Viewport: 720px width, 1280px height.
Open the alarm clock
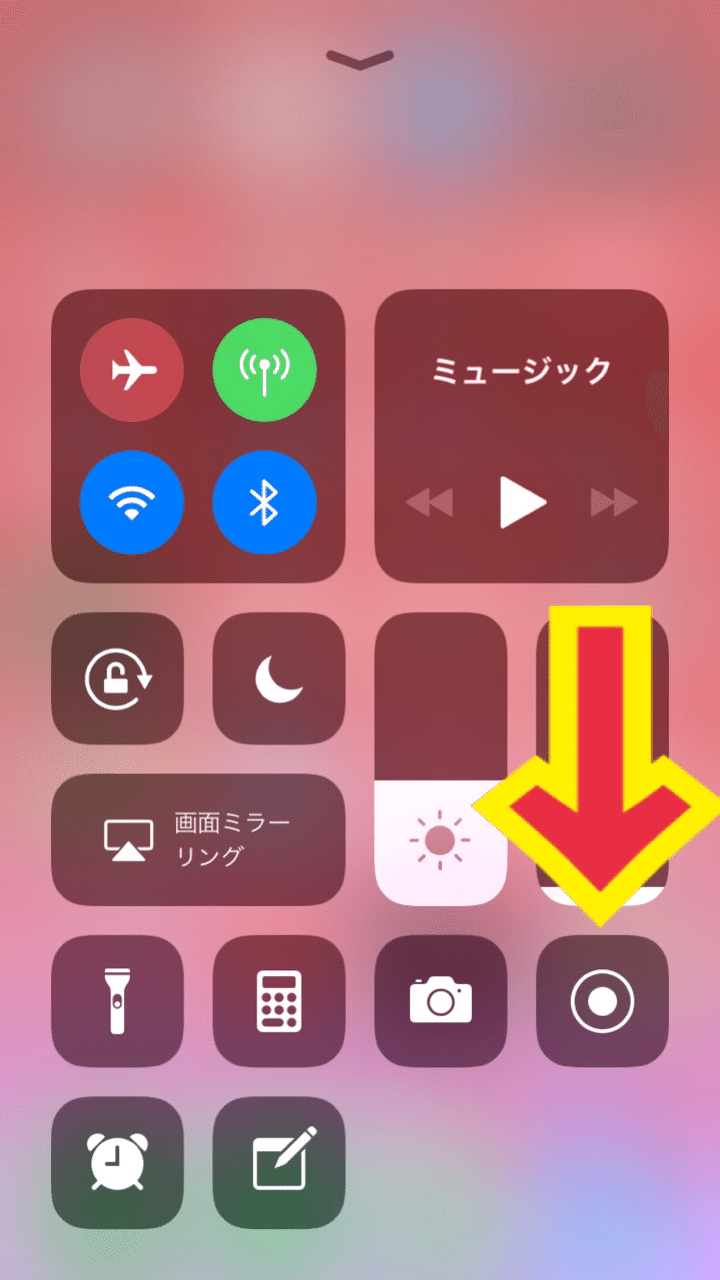[x=117, y=1163]
